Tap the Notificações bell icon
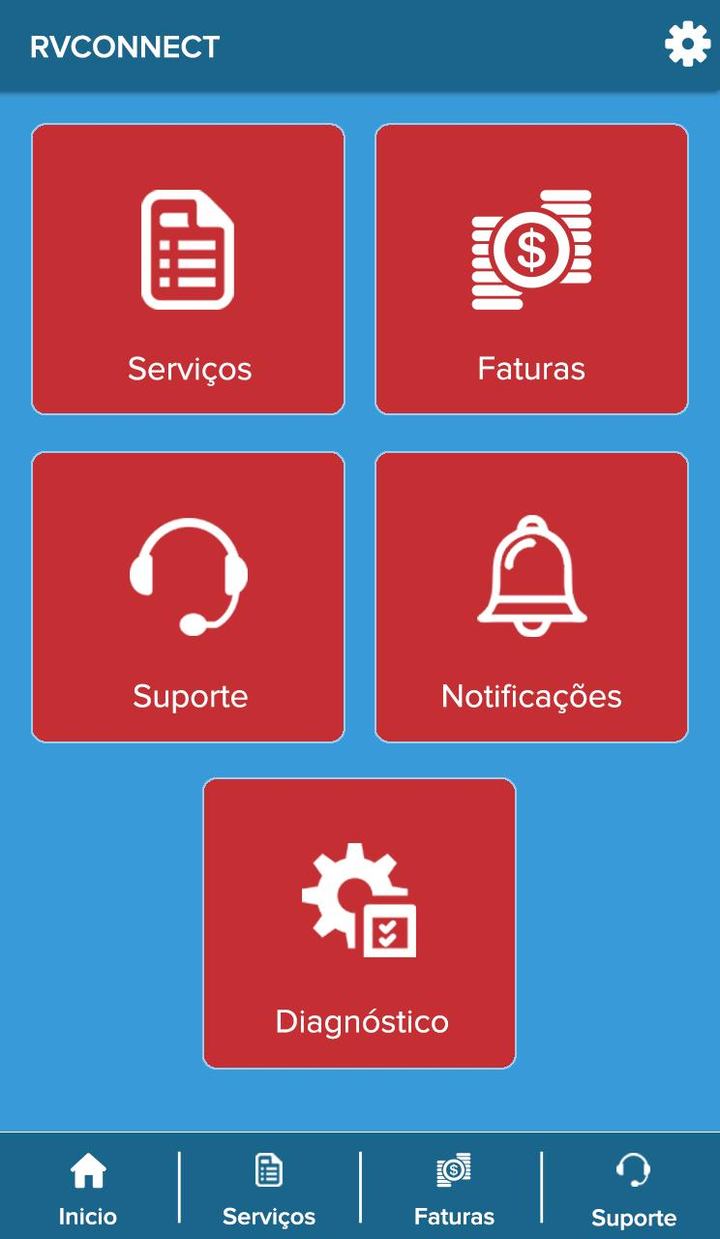 tap(531, 570)
